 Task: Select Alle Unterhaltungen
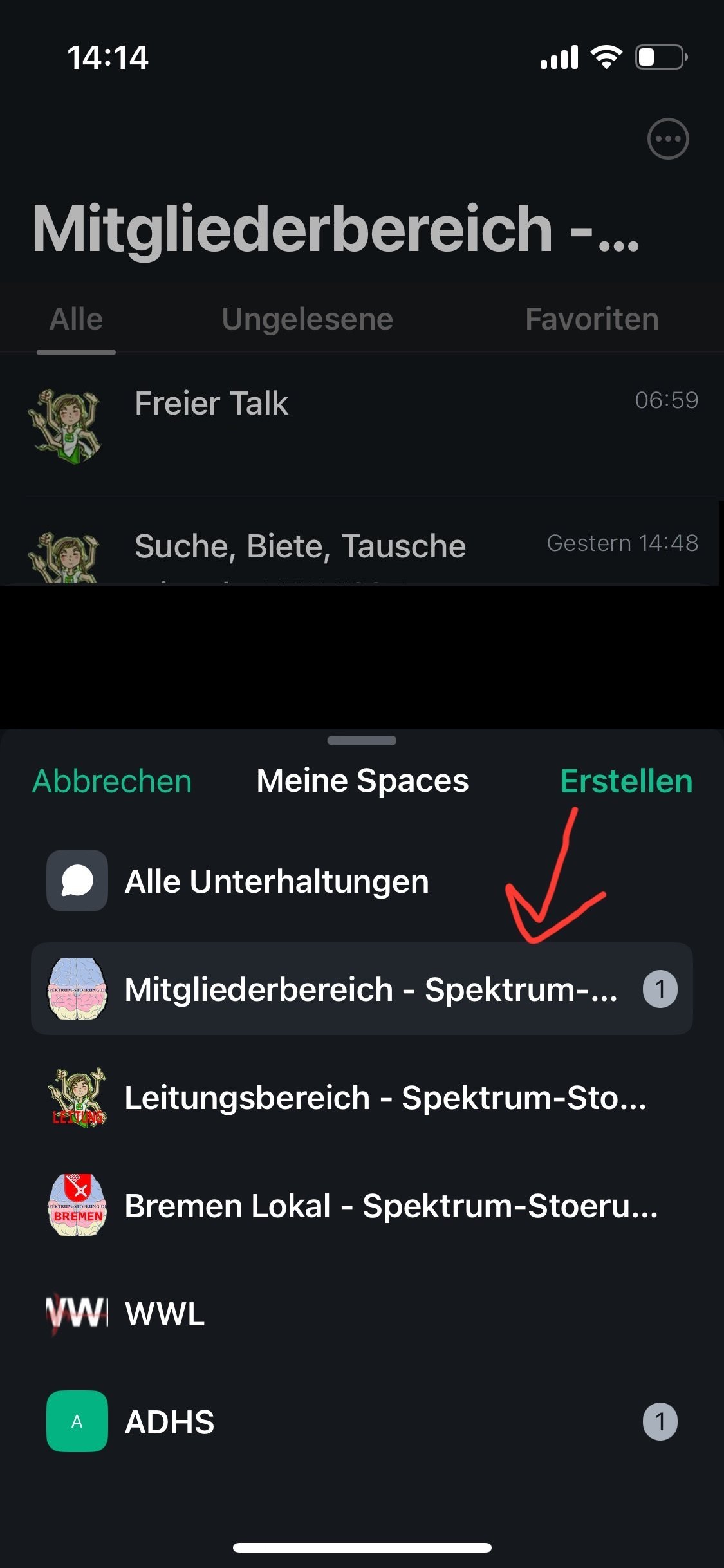click(277, 881)
